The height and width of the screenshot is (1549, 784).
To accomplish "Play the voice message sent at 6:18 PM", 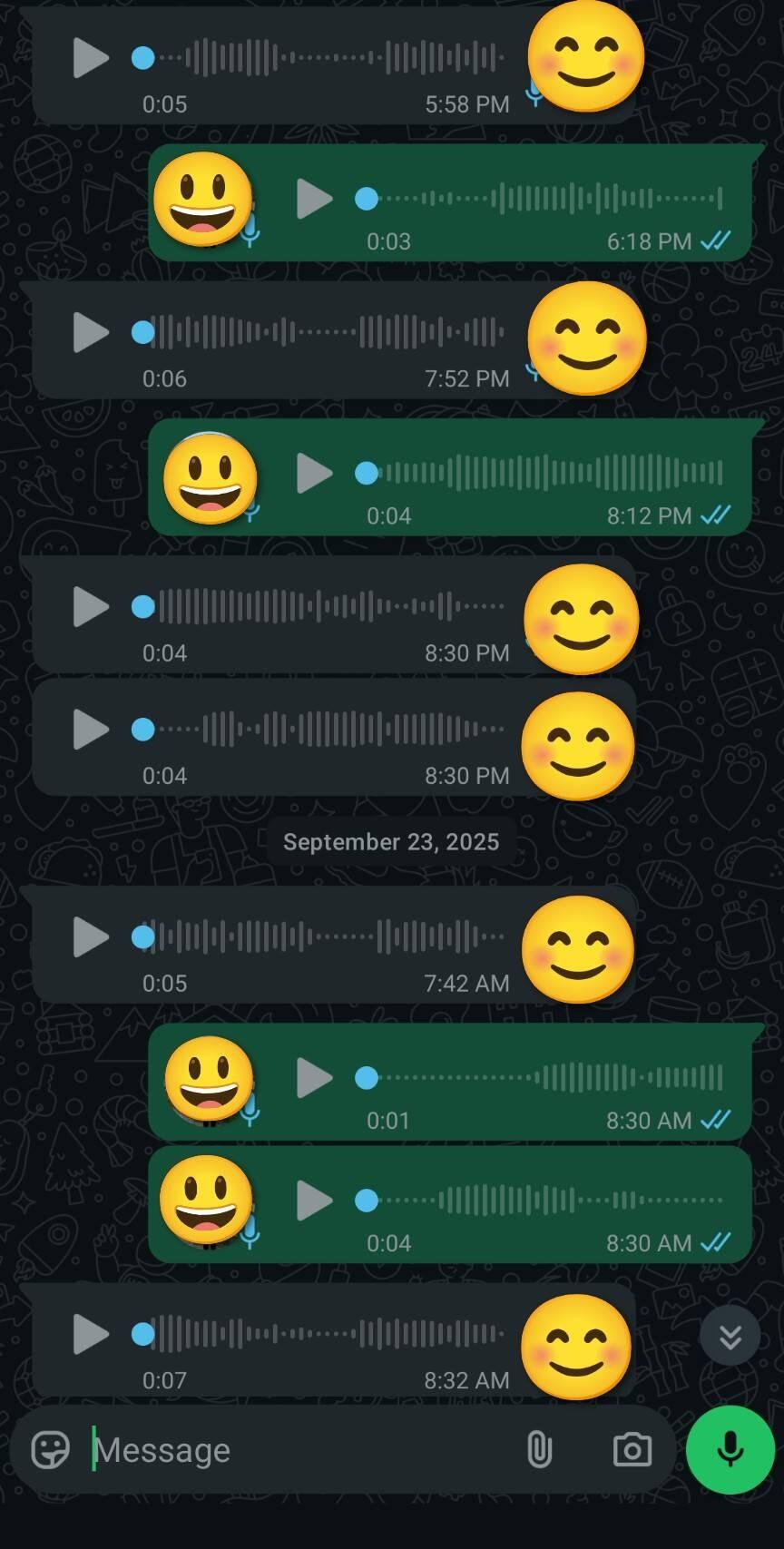I will coord(315,199).
